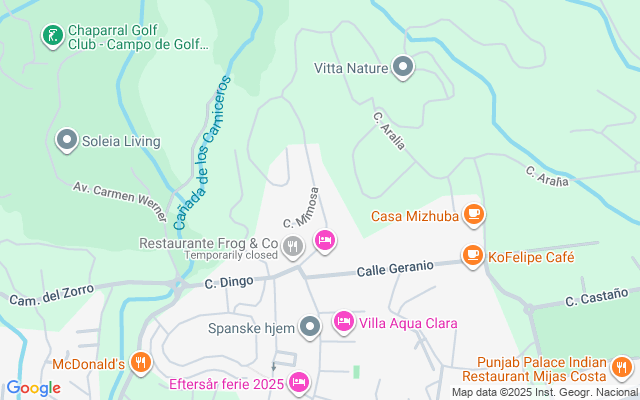Tap the Soleia Living location pin
This screenshot has width=640, height=400.
[x=67, y=140]
